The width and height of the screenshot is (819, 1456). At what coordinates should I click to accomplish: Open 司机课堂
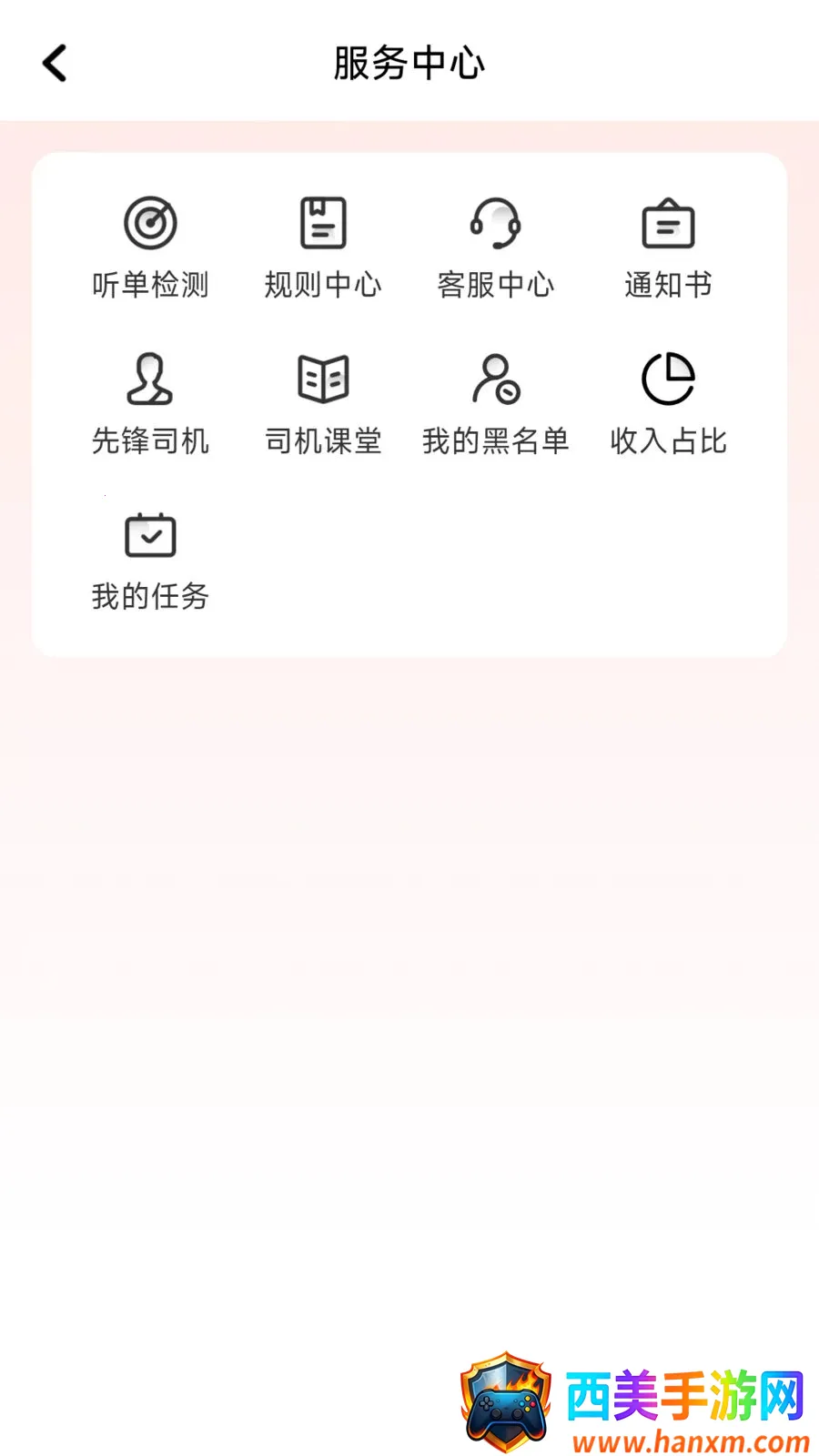pyautogui.click(x=323, y=404)
